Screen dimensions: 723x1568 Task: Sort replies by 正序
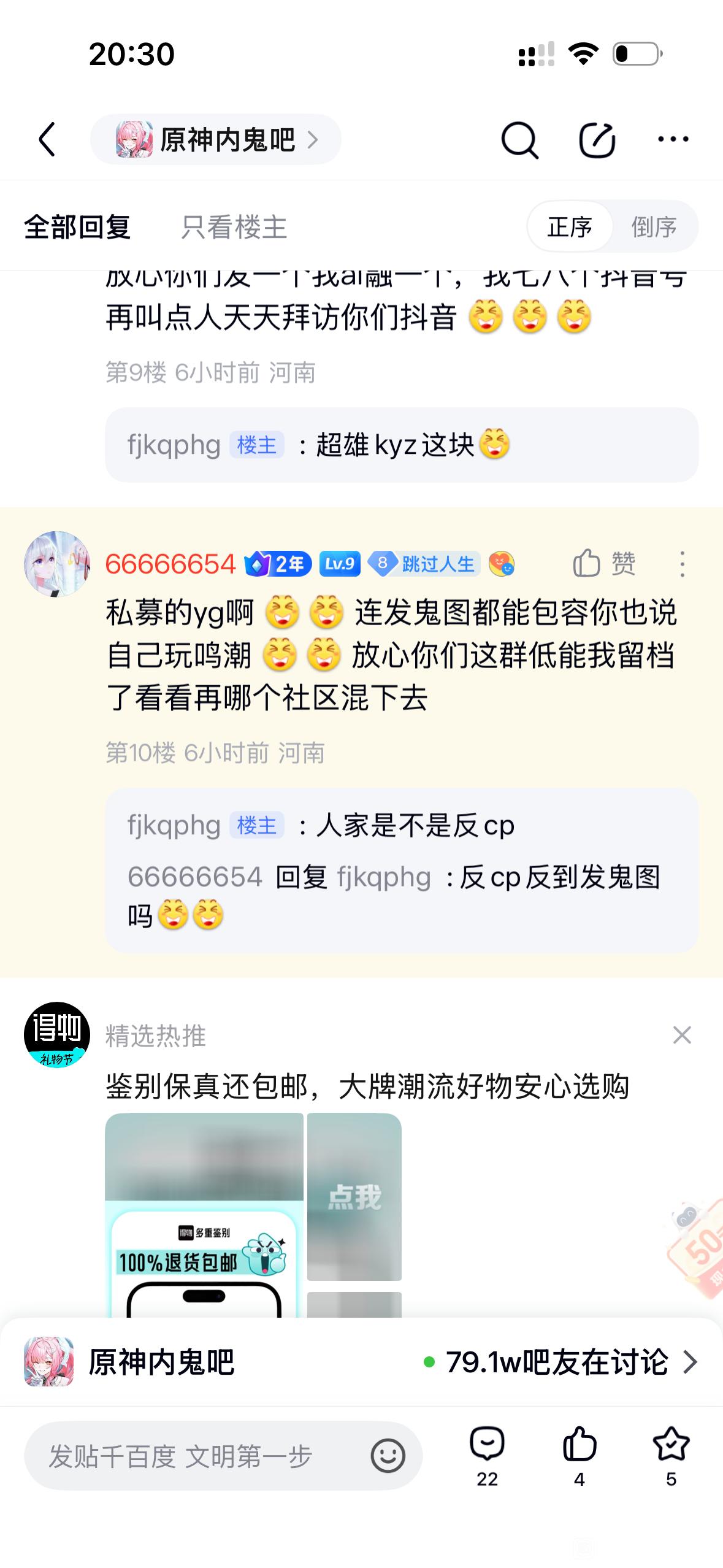(x=570, y=227)
